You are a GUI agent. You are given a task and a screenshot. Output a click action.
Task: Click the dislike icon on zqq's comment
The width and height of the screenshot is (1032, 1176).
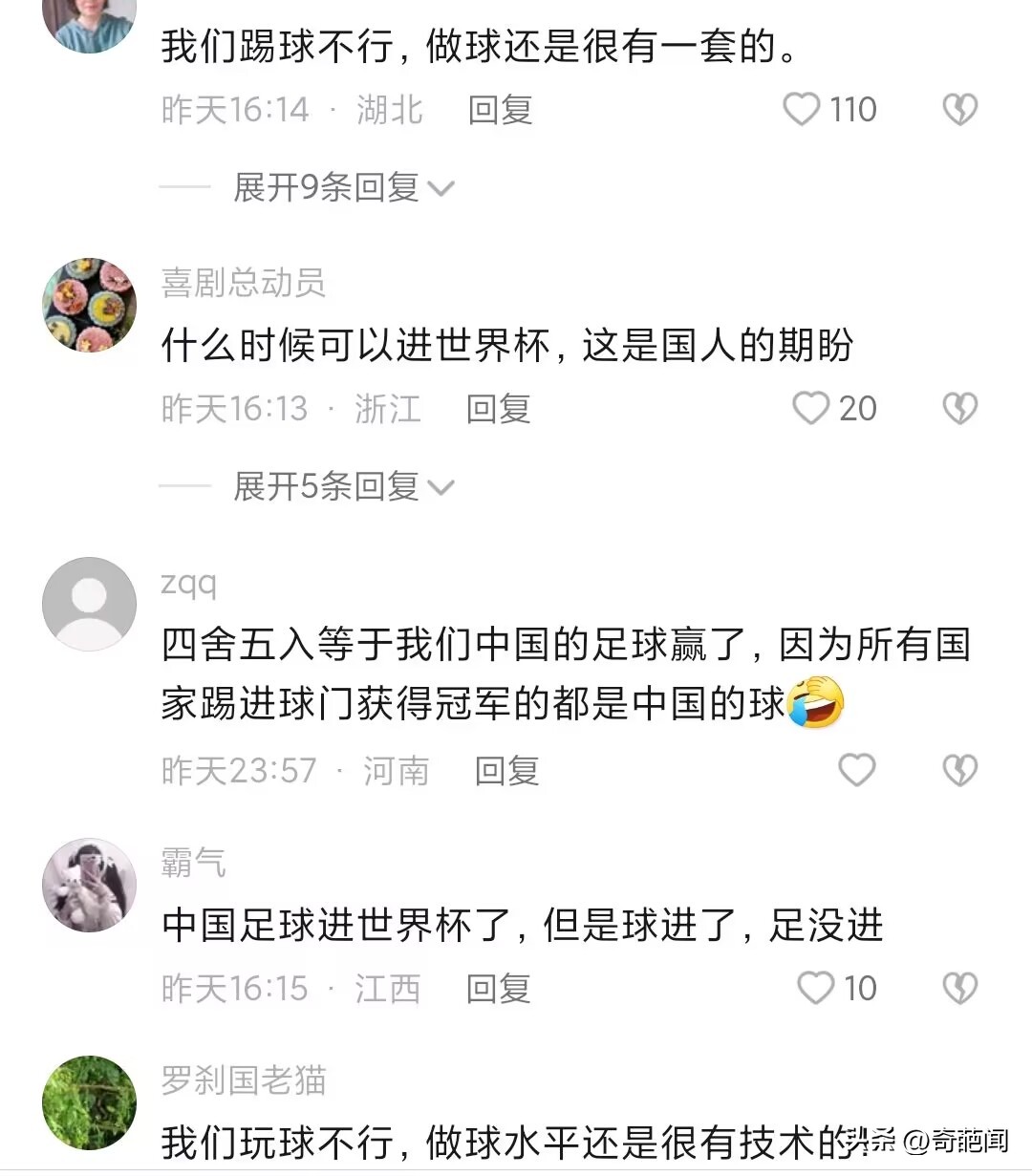point(958,770)
